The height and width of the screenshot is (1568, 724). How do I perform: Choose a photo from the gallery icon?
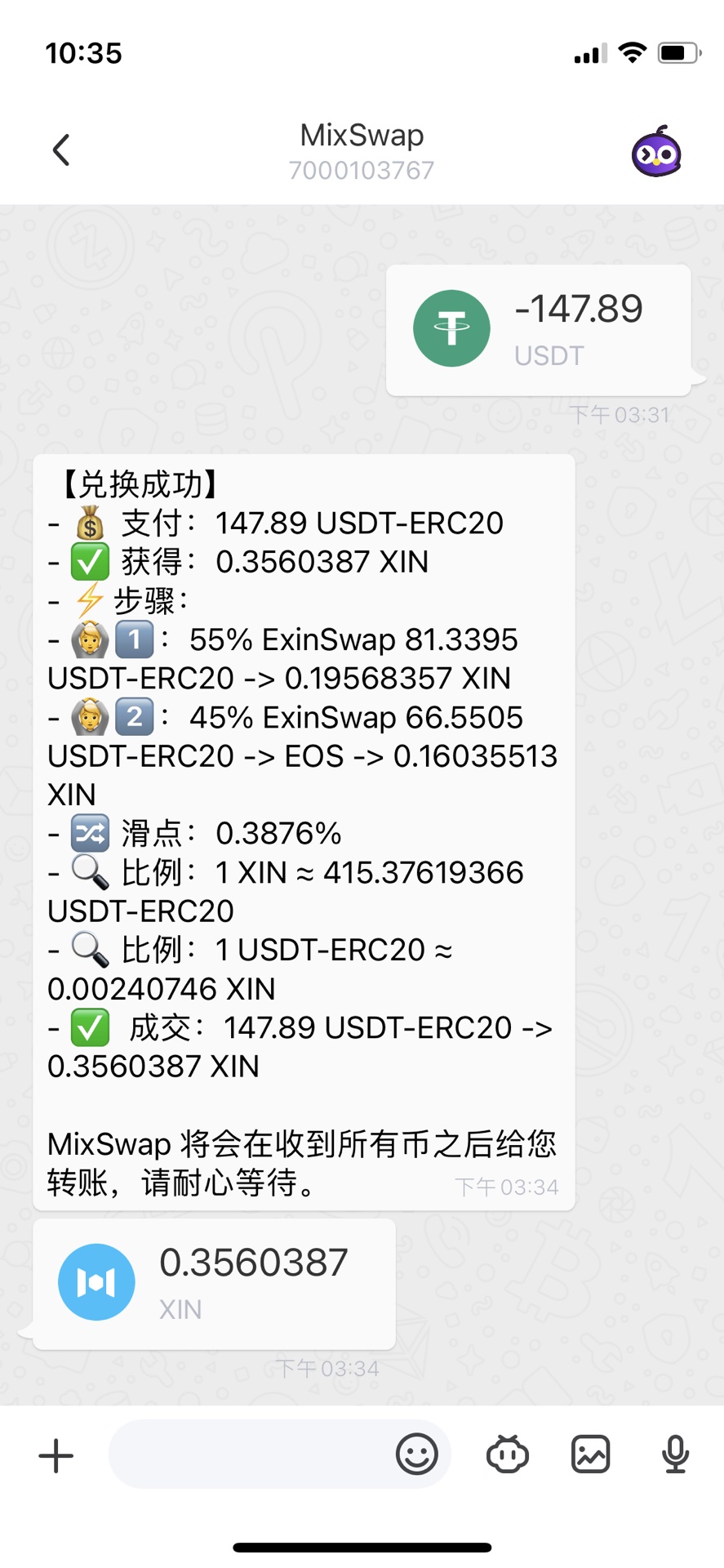[591, 1454]
